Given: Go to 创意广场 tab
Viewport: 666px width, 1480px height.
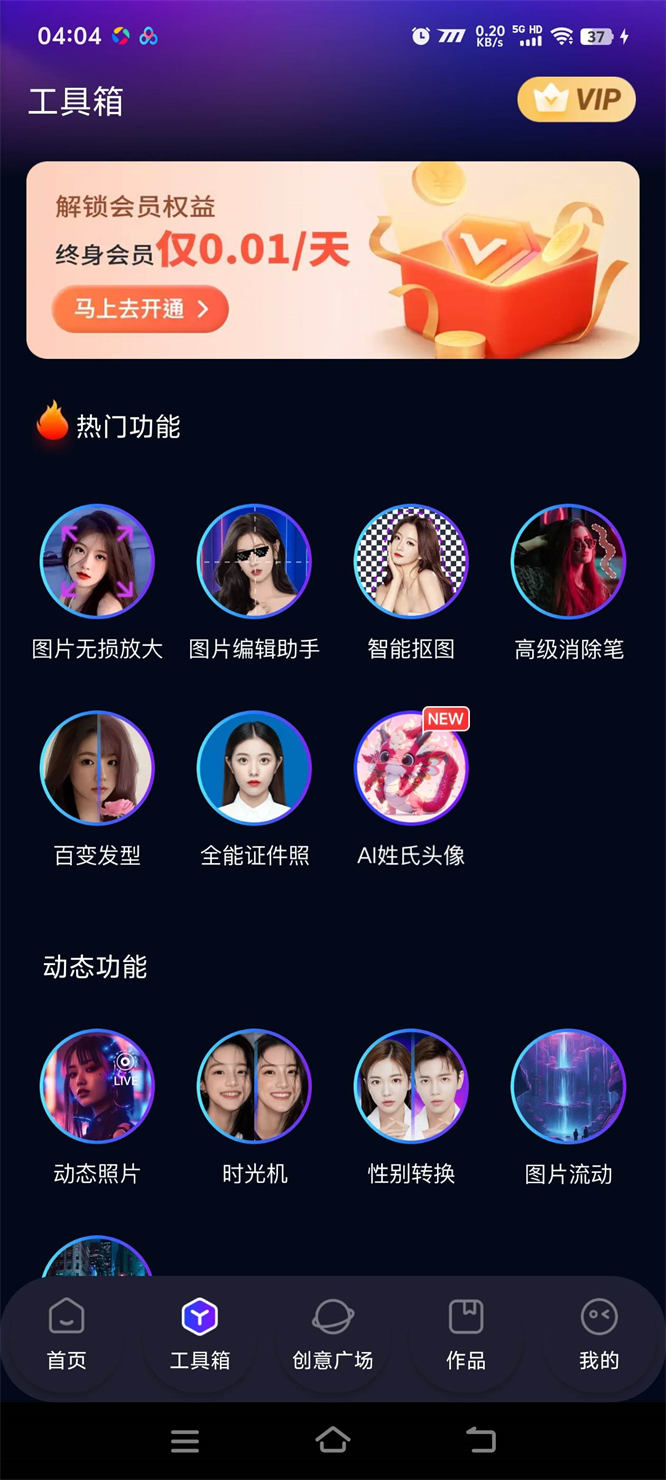Looking at the screenshot, I should click(x=333, y=1334).
